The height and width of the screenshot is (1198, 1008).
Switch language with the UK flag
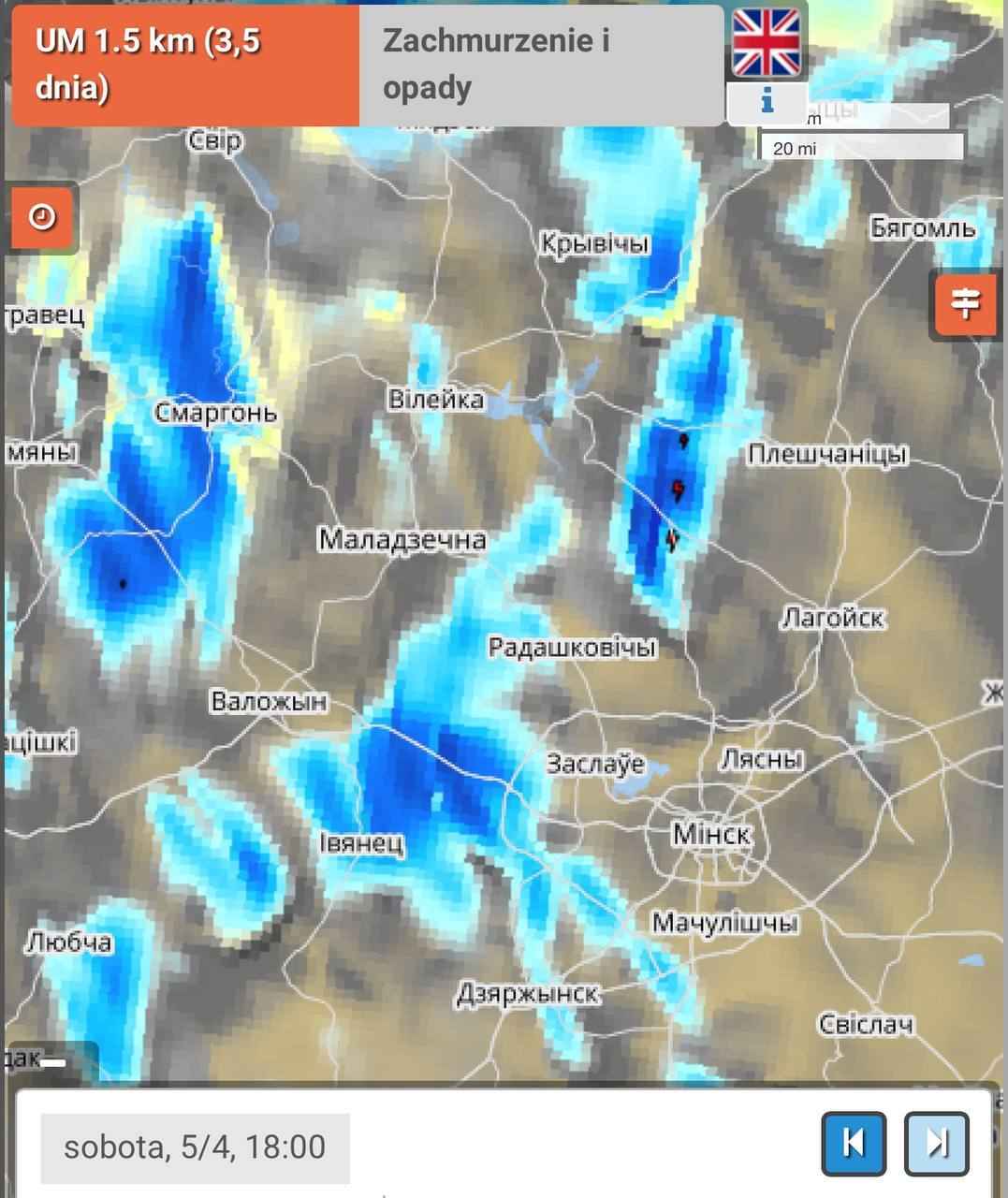click(x=766, y=42)
